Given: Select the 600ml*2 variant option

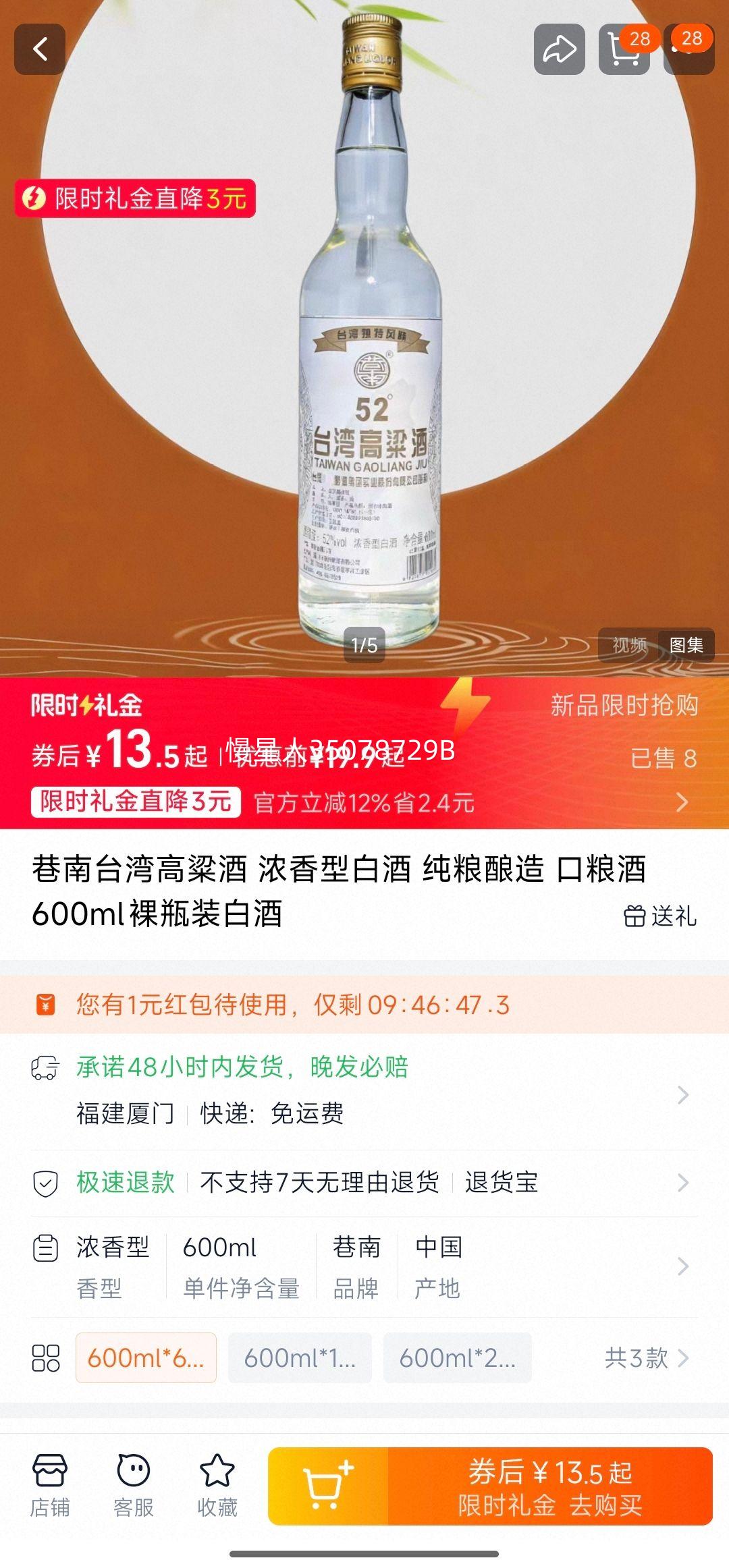Looking at the screenshot, I should tap(458, 1358).
